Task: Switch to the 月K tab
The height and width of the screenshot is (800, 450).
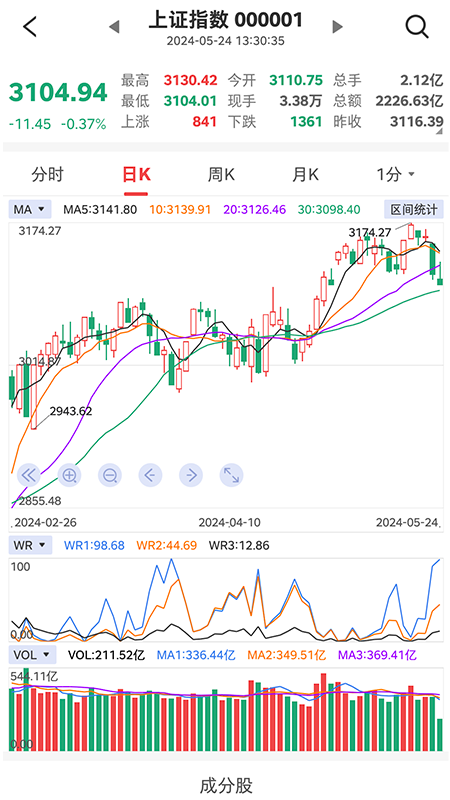Action: tap(305, 174)
